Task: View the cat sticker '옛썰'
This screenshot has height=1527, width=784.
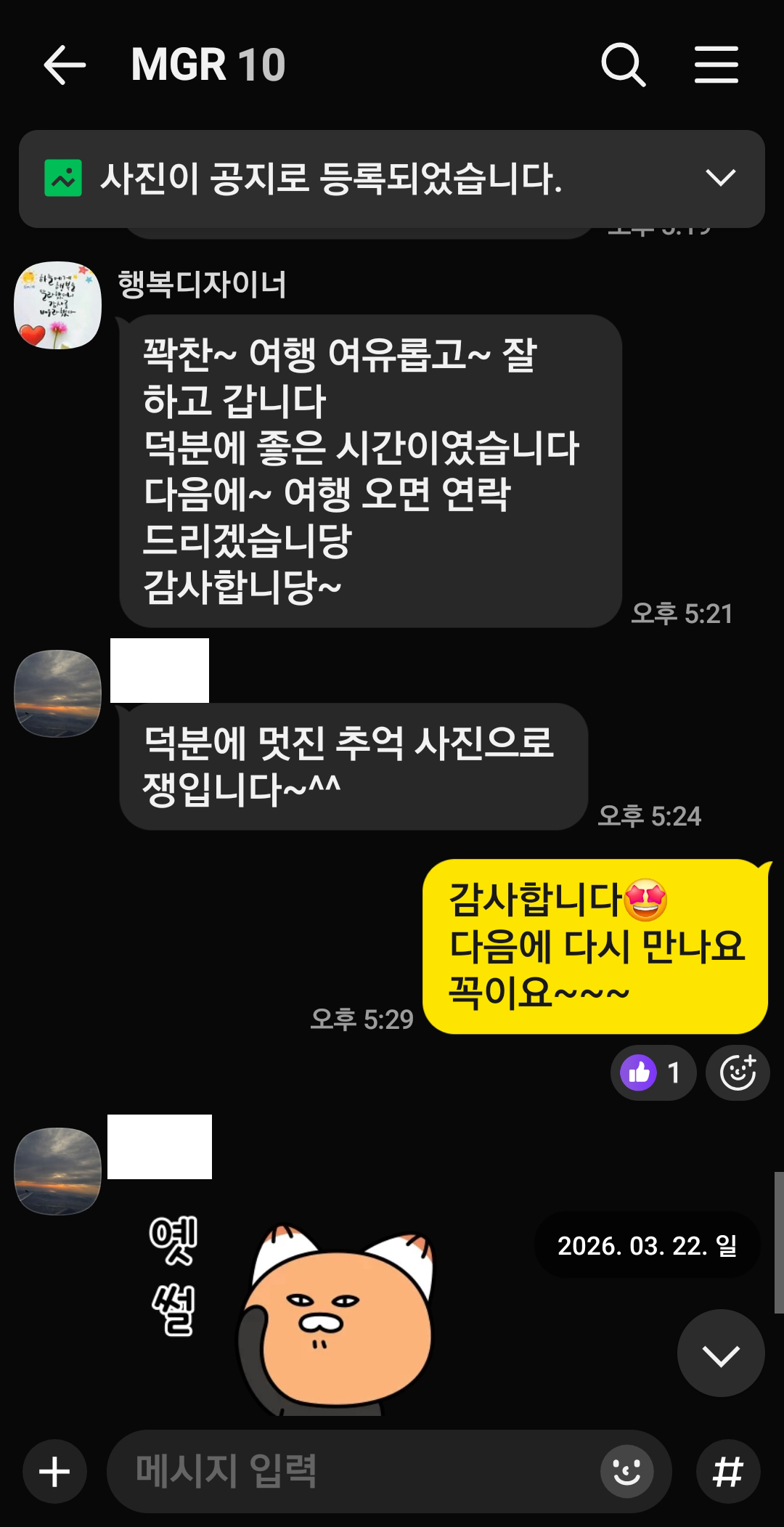Action: pyautogui.click(x=290, y=1316)
